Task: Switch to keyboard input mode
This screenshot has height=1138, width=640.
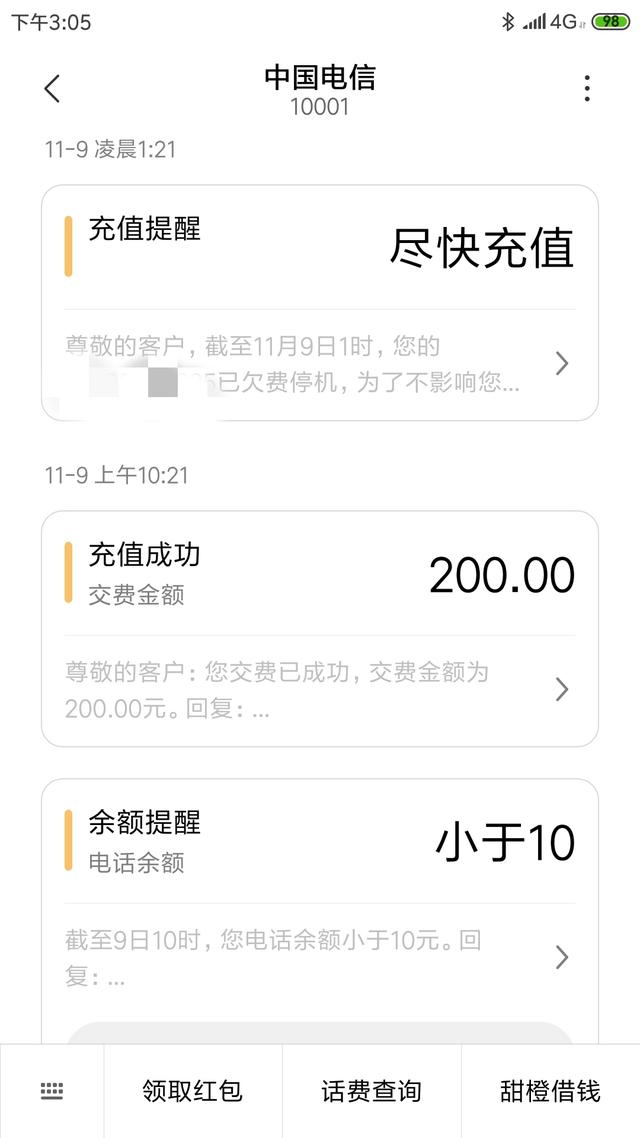Action: [x=52, y=1091]
